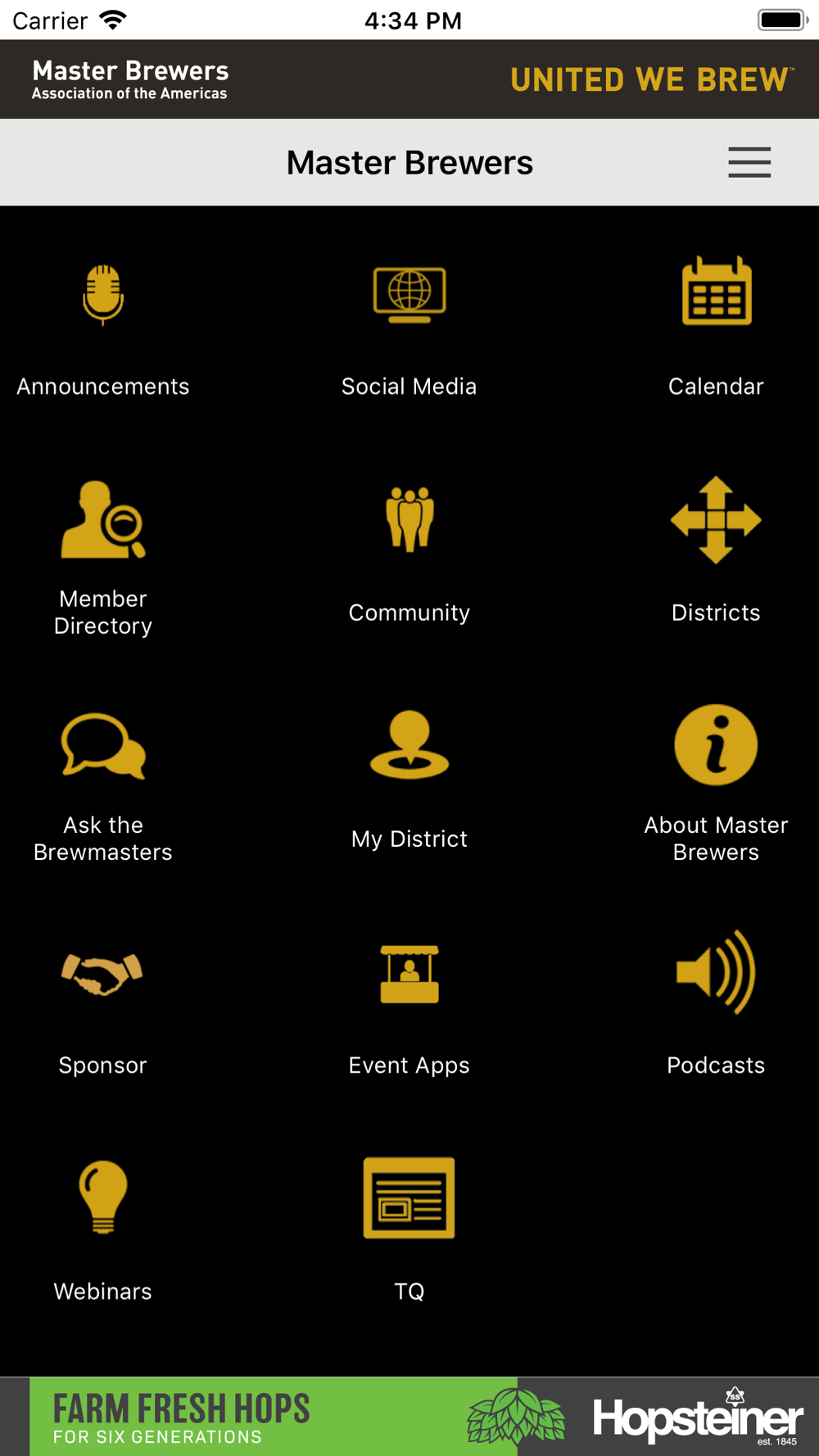819x1456 pixels.
Task: Open the Member Directory
Action: [102, 558]
